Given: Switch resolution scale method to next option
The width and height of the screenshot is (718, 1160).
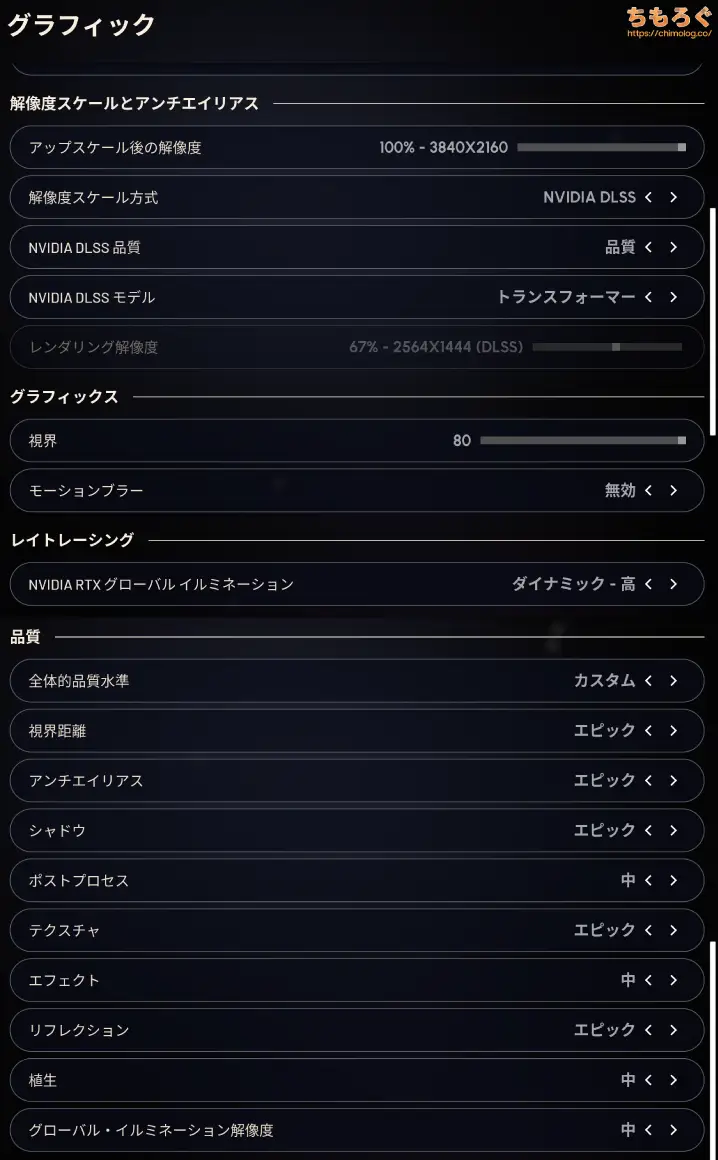Looking at the screenshot, I should coord(673,197).
